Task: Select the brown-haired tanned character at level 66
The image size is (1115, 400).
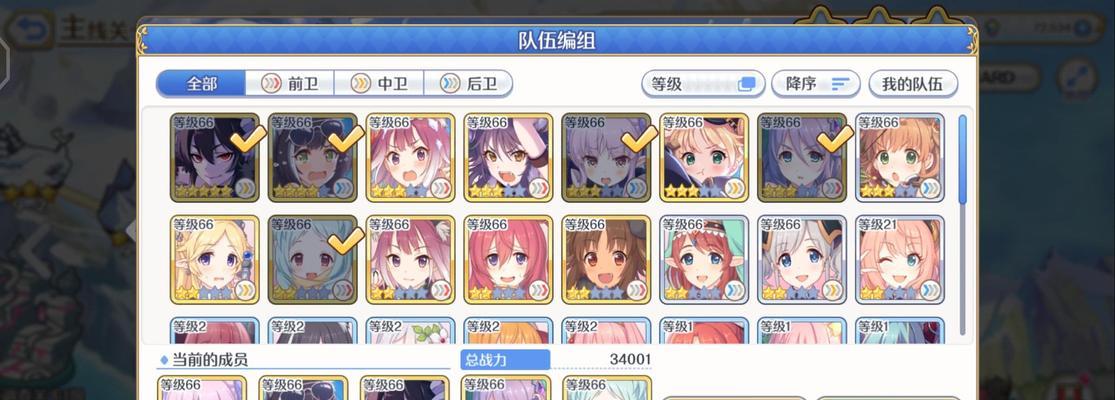Action: tap(606, 260)
